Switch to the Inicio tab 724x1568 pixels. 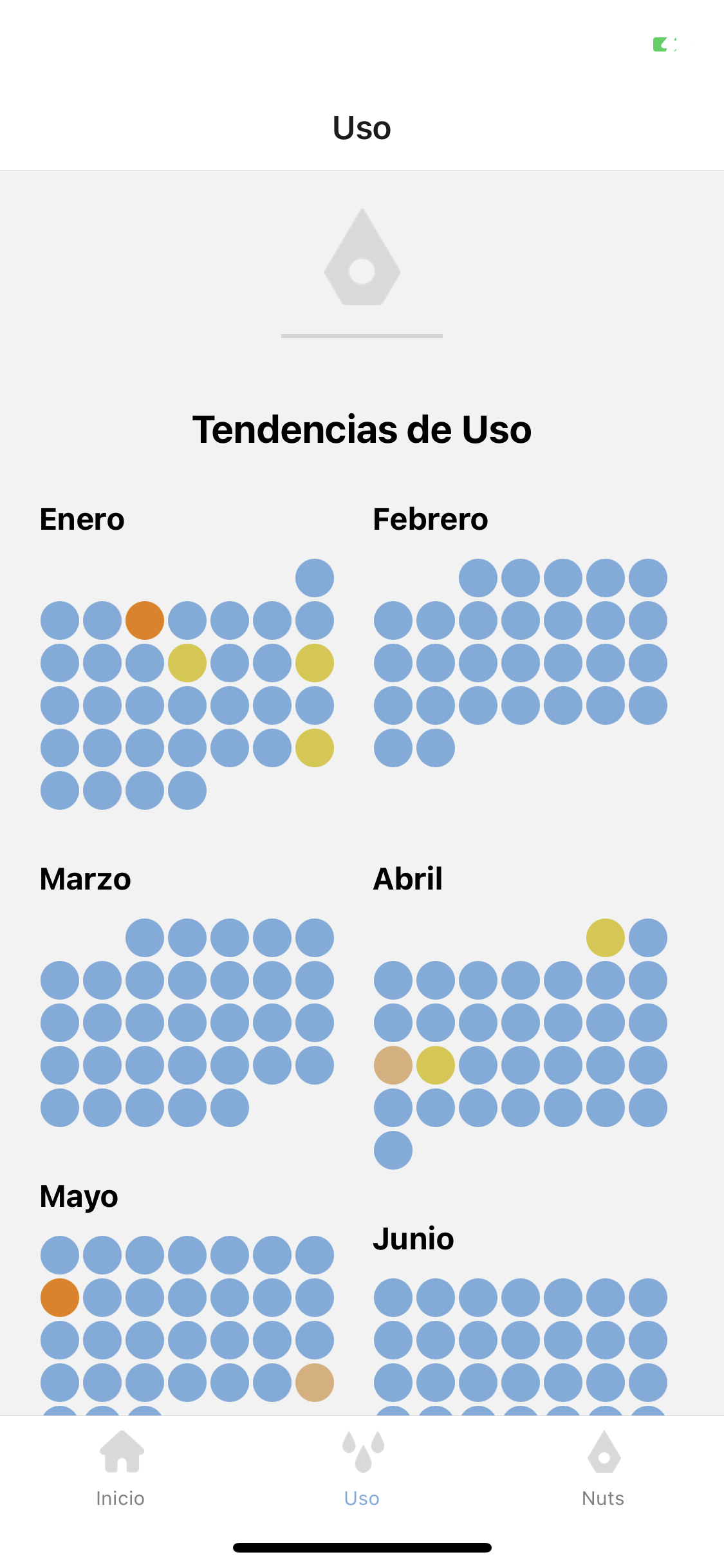120,1469
